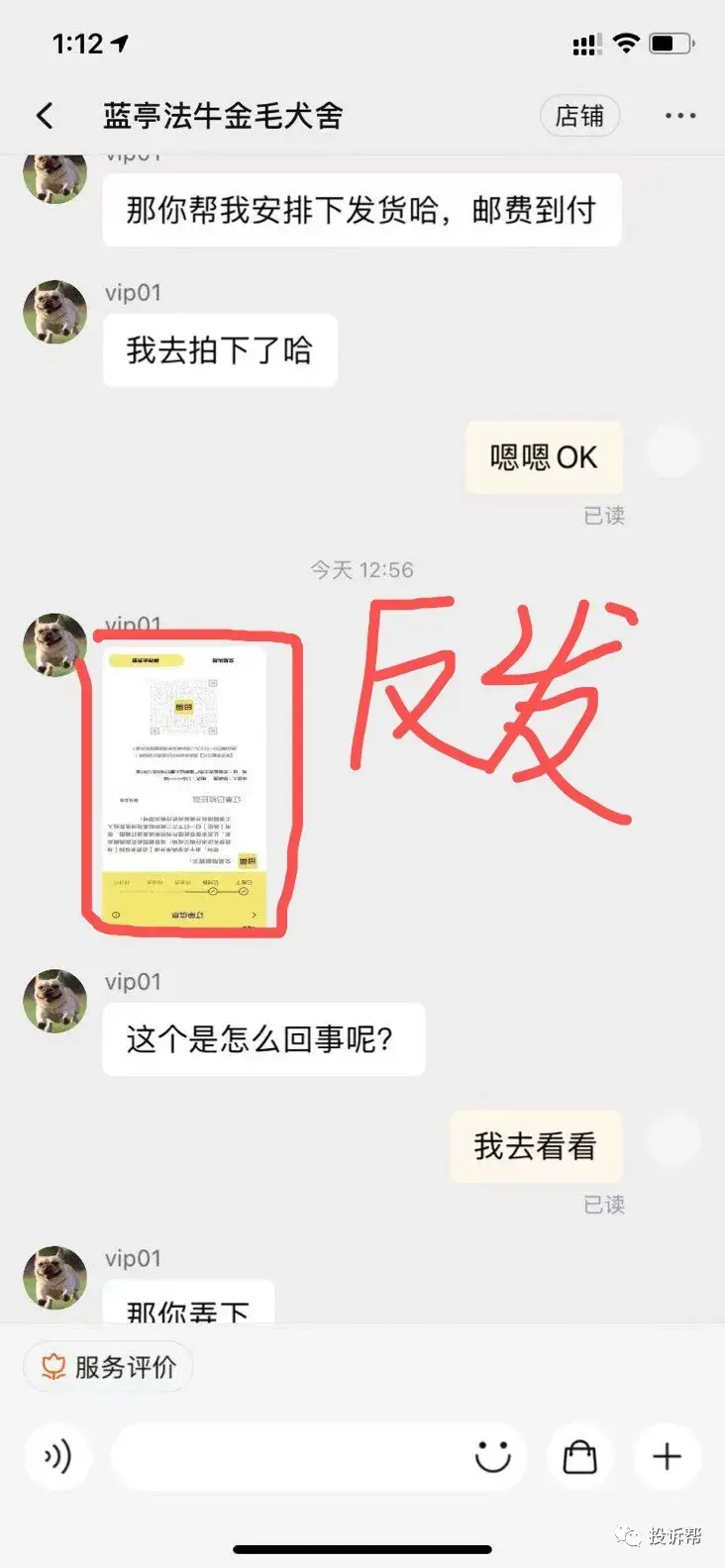Open the plus attachments menu

click(x=667, y=1456)
